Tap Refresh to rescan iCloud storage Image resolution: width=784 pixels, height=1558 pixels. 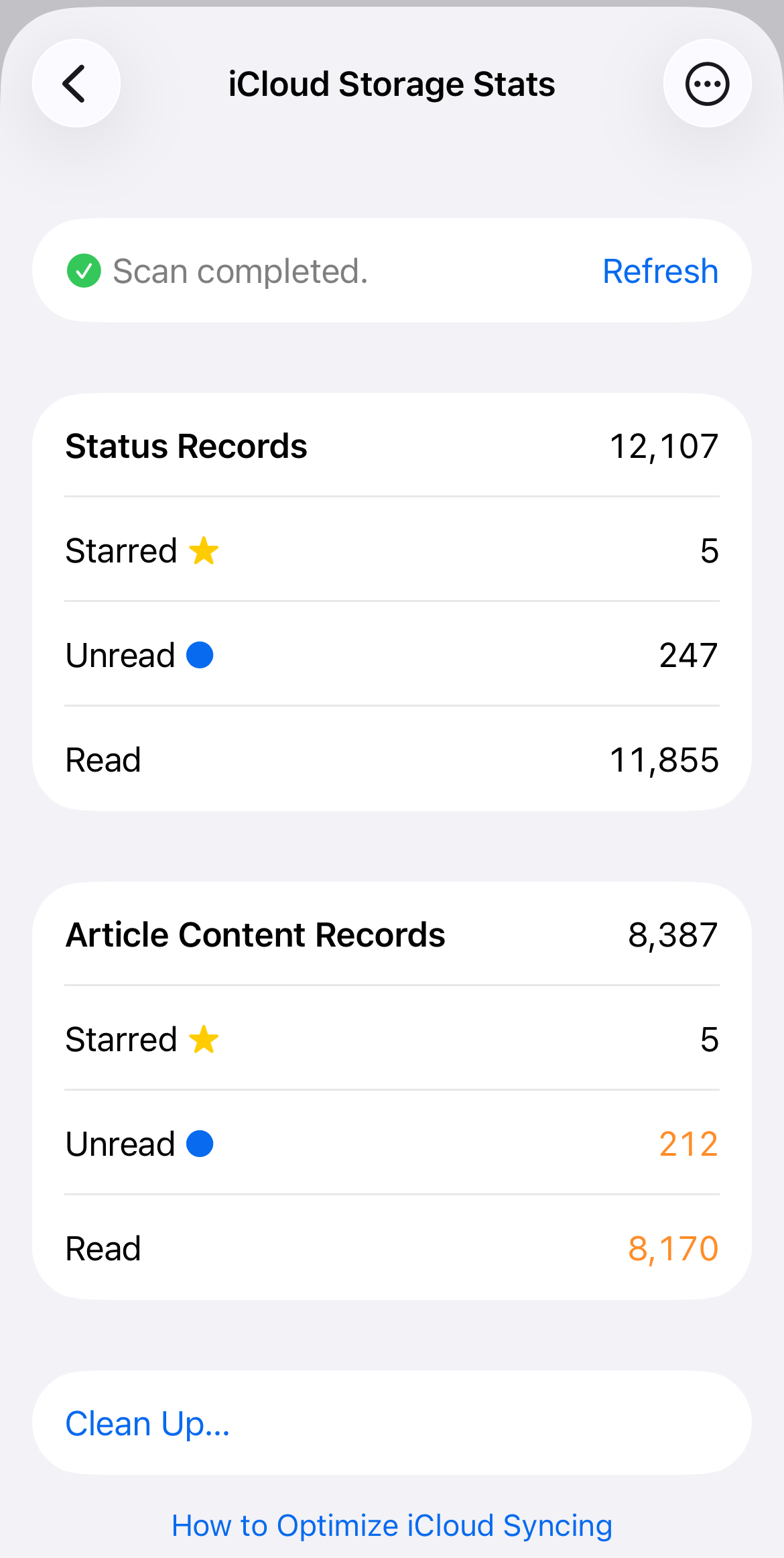point(659,270)
